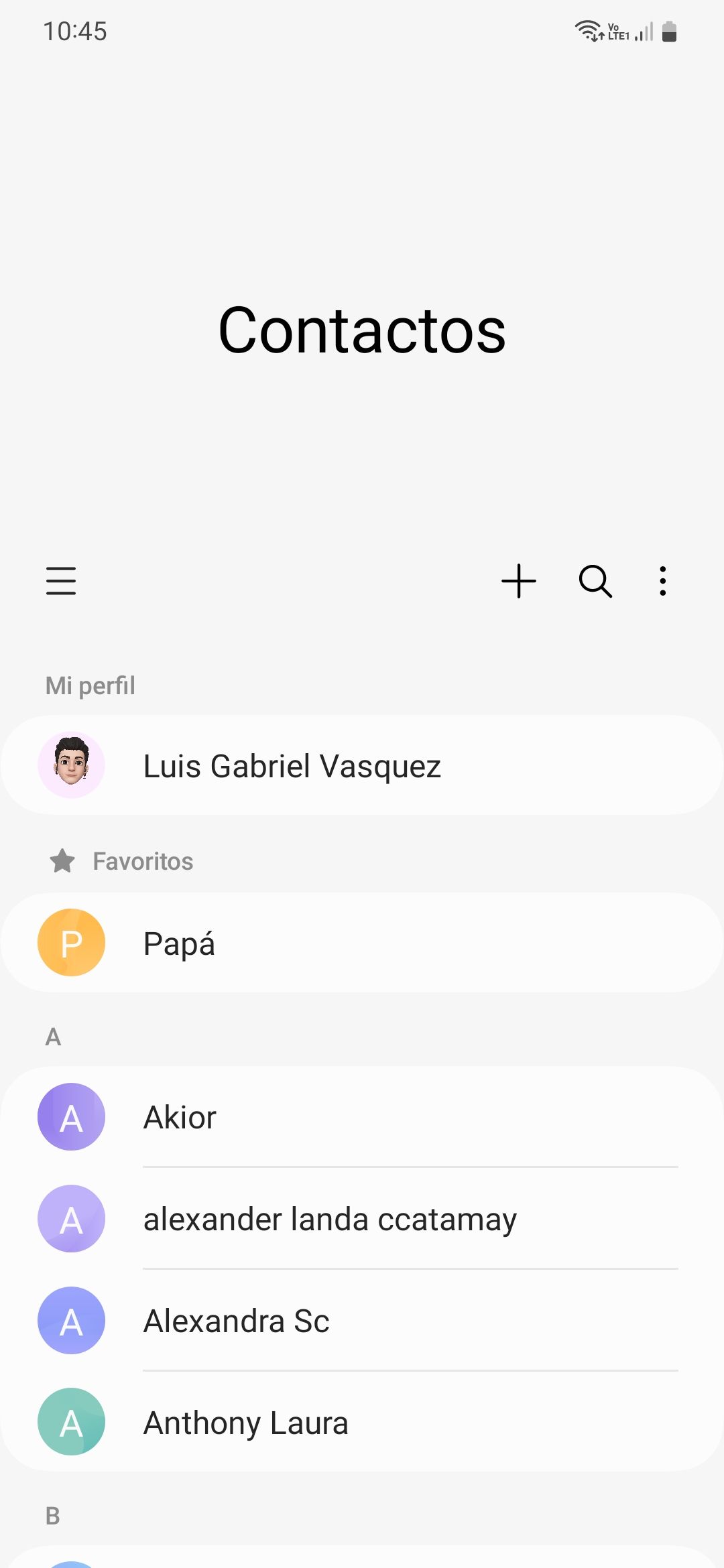Select the letter A section header

pos(54,1037)
